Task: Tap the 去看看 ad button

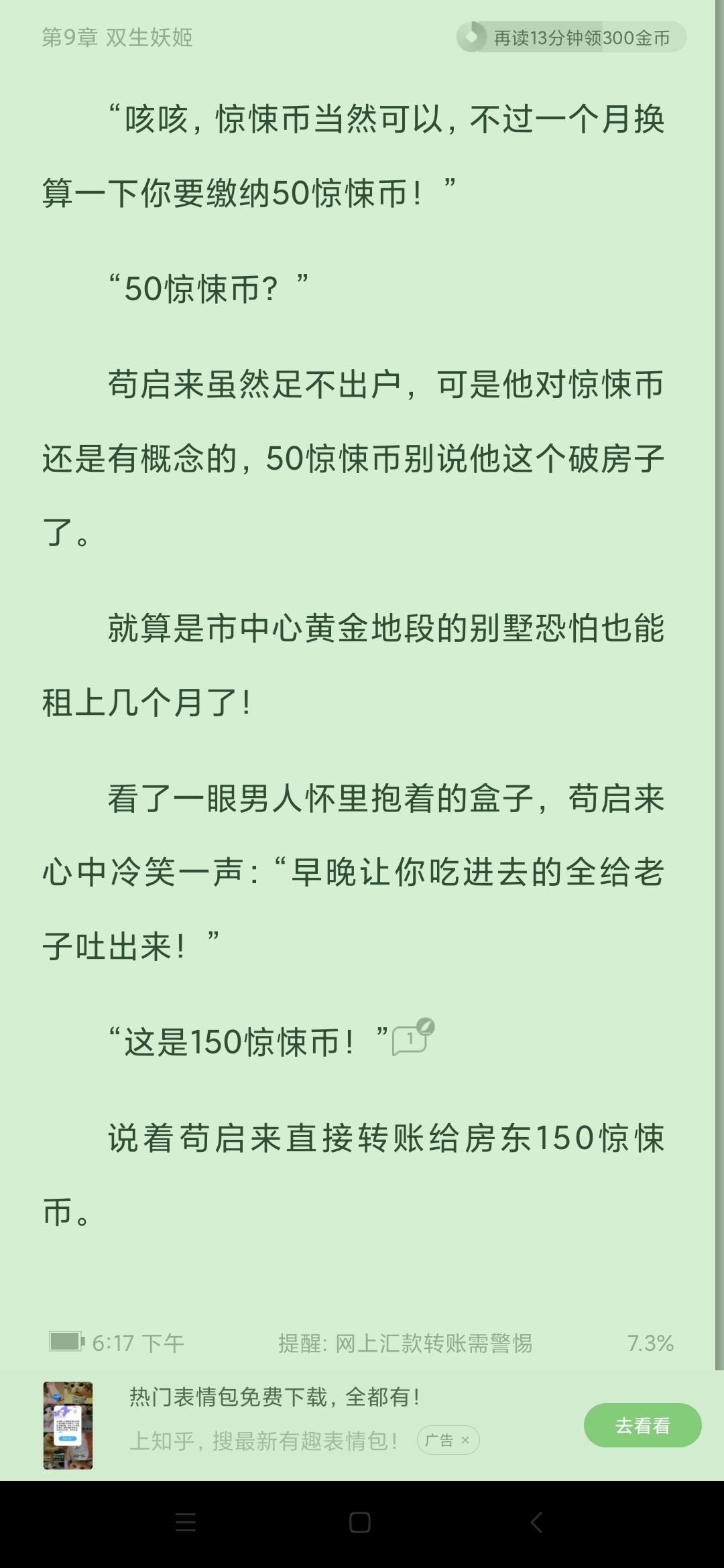Action: tap(642, 1425)
